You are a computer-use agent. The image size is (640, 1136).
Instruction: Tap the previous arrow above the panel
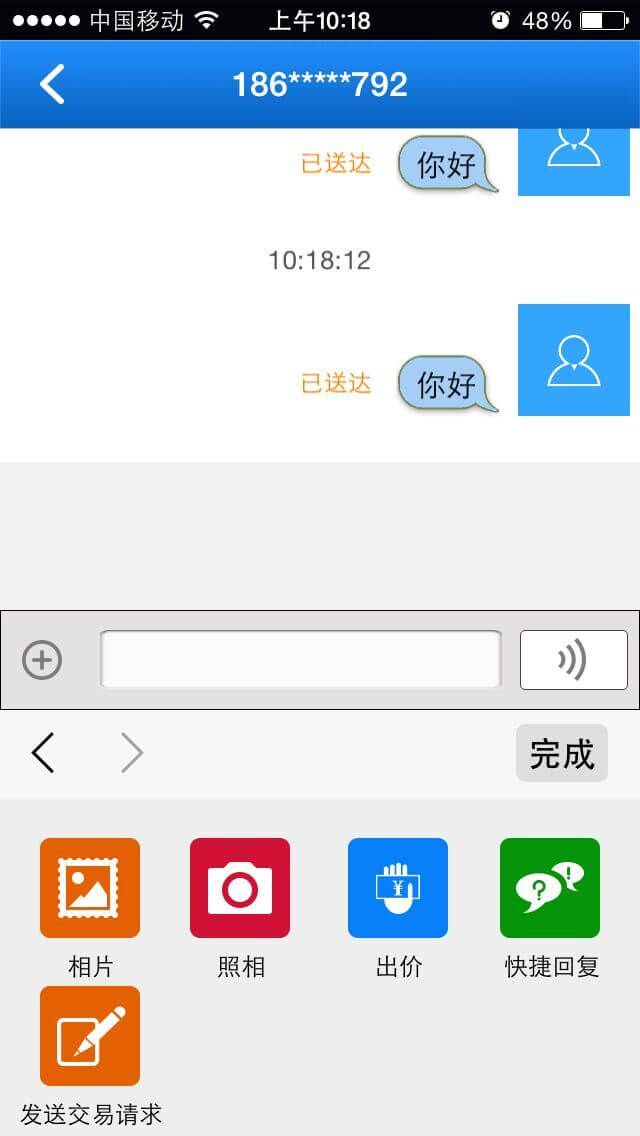tap(43, 753)
